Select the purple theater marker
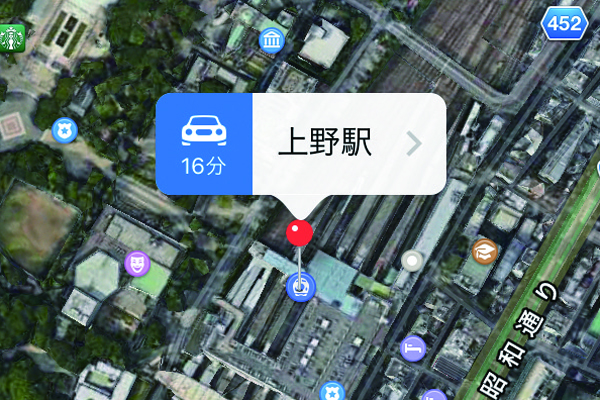600x400 pixels. 136,264
